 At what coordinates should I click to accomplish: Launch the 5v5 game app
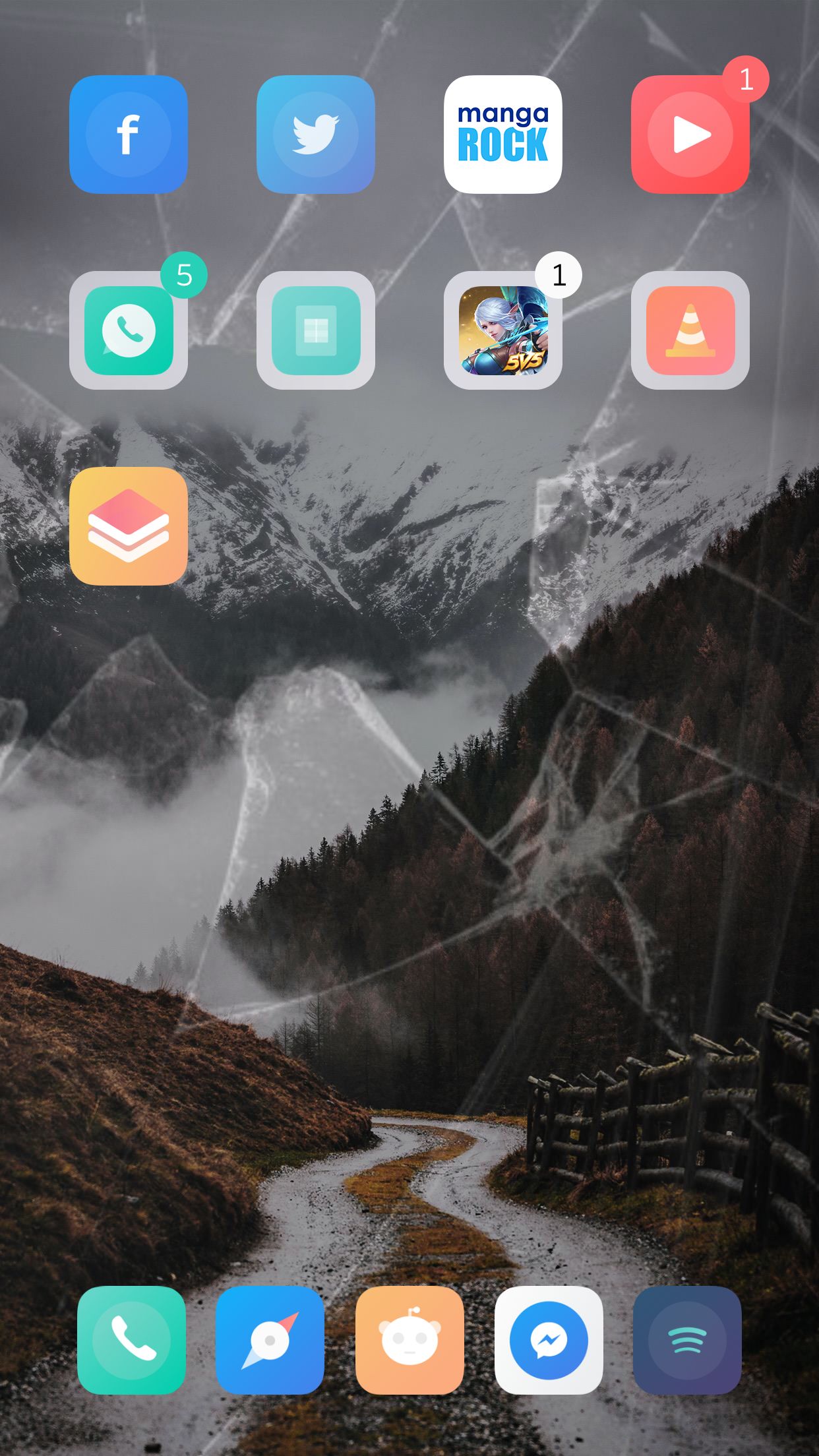coord(503,330)
